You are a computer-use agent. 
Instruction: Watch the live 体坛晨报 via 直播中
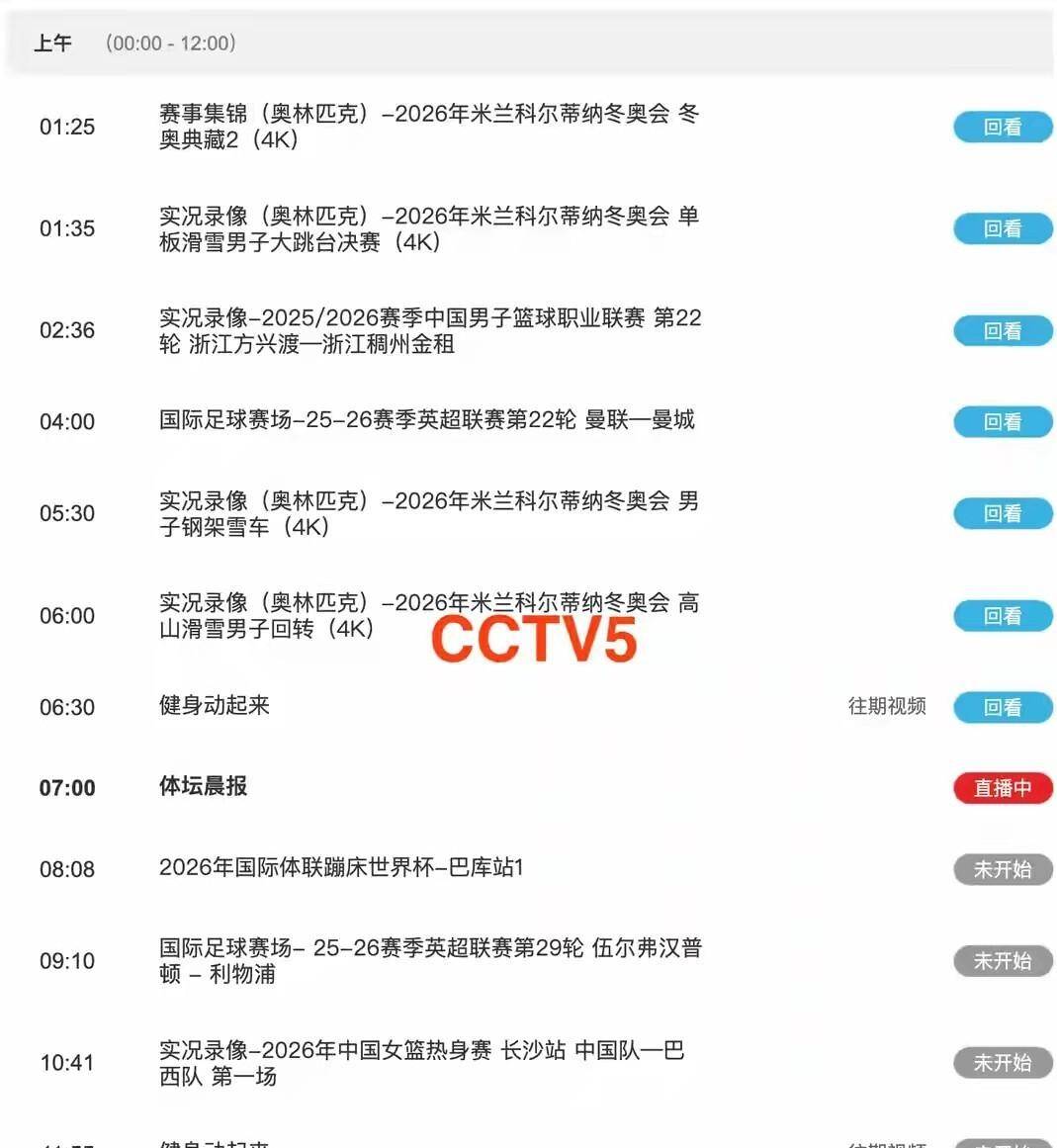point(1002,788)
